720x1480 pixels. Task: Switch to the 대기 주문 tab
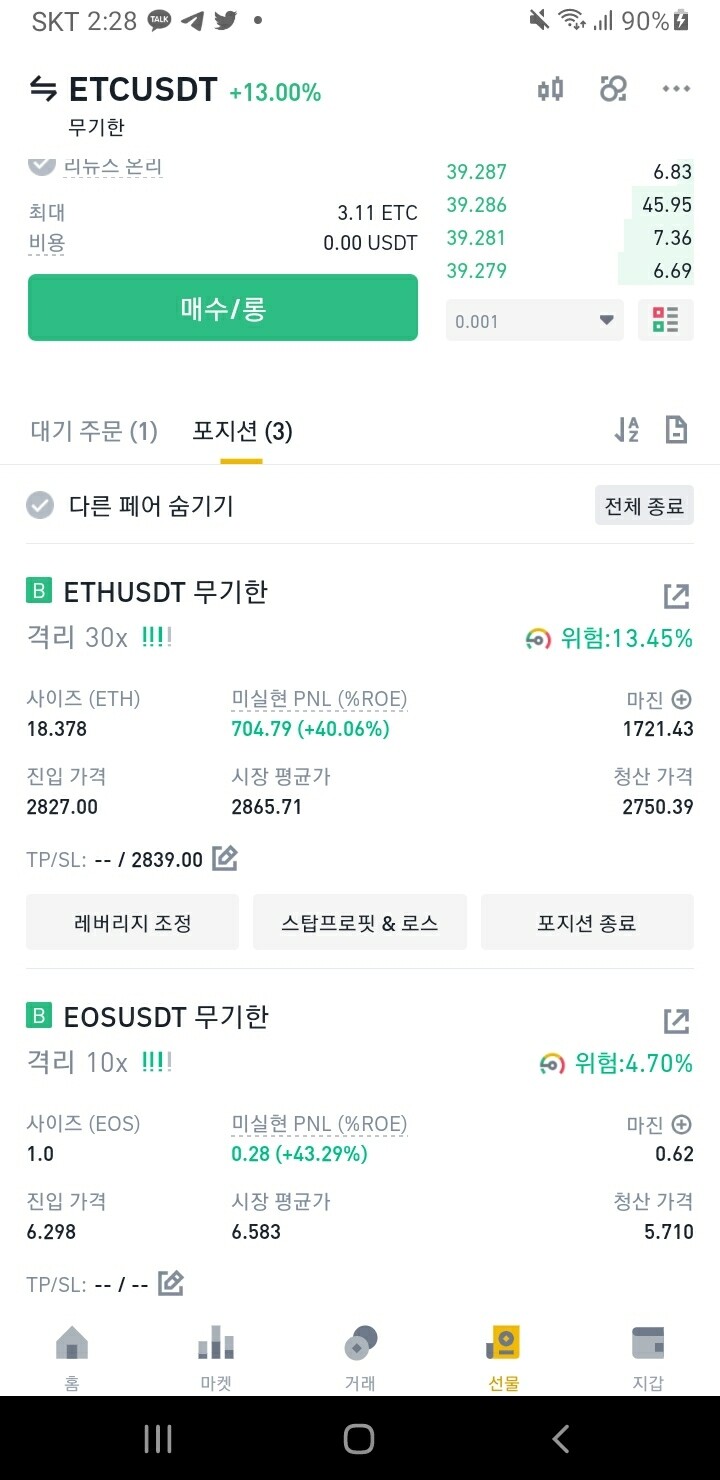[93, 430]
